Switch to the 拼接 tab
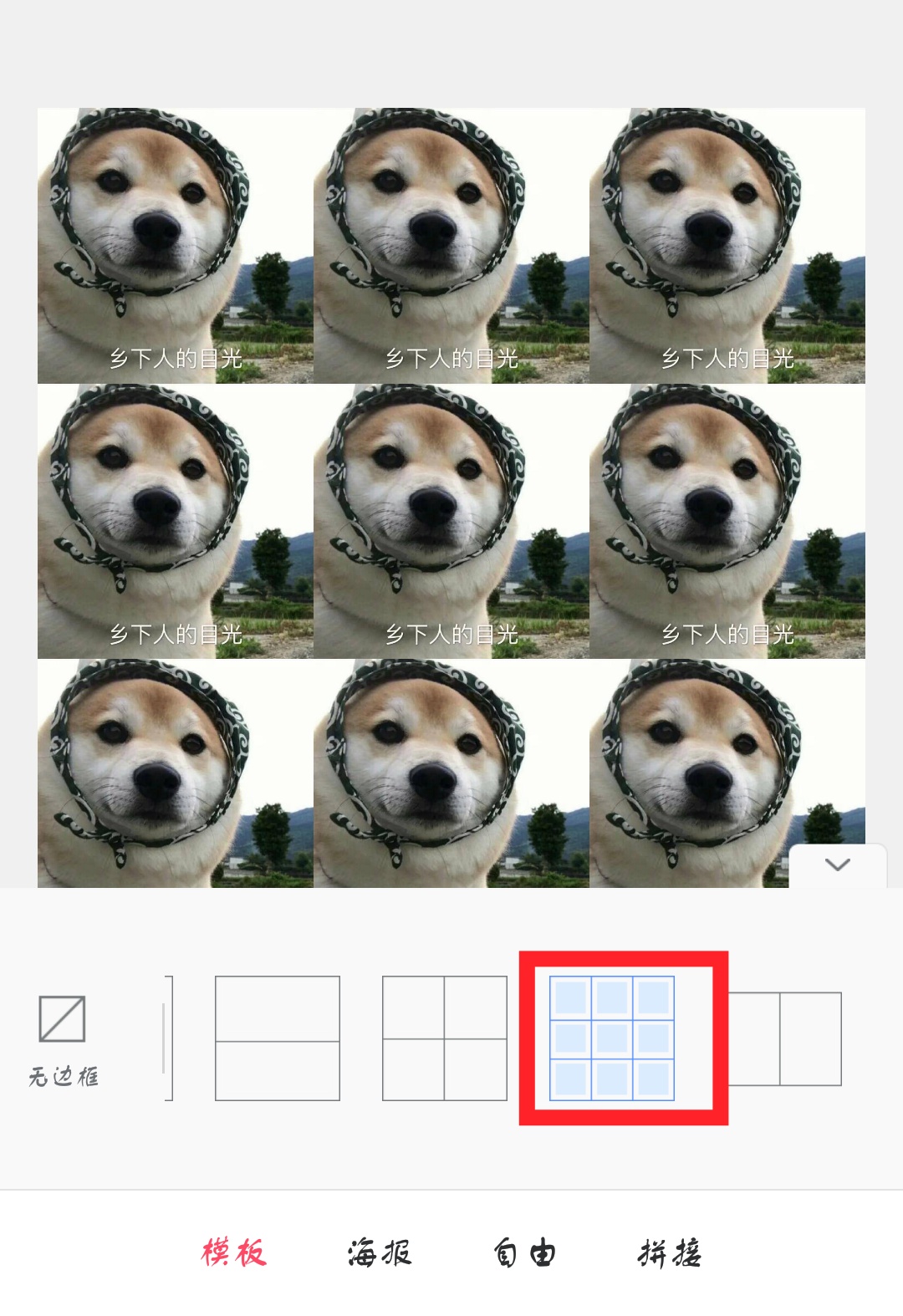This screenshot has height=1316, width=903. pos(670,1252)
